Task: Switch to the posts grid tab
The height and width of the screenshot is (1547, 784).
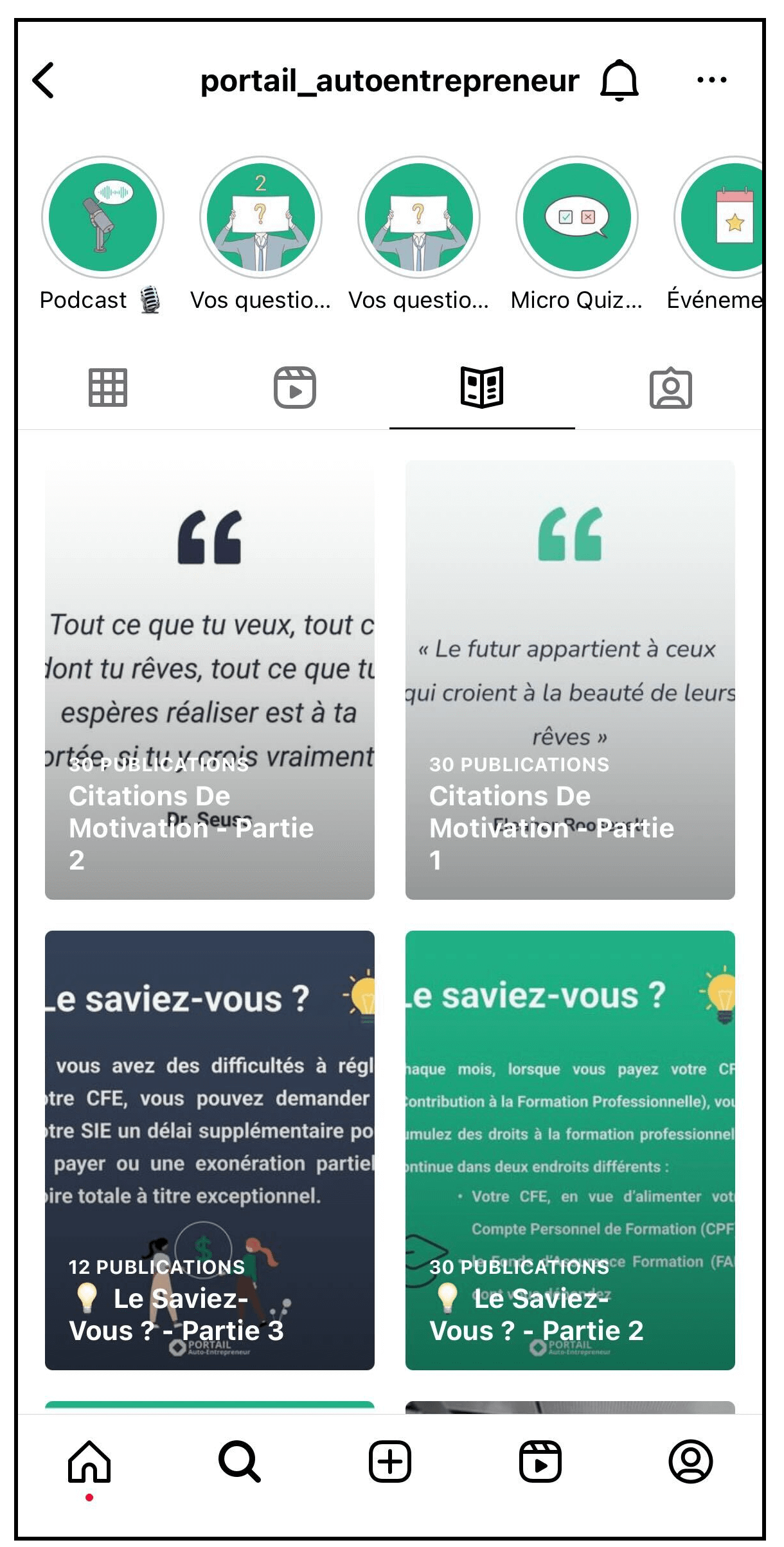Action: coord(107,388)
